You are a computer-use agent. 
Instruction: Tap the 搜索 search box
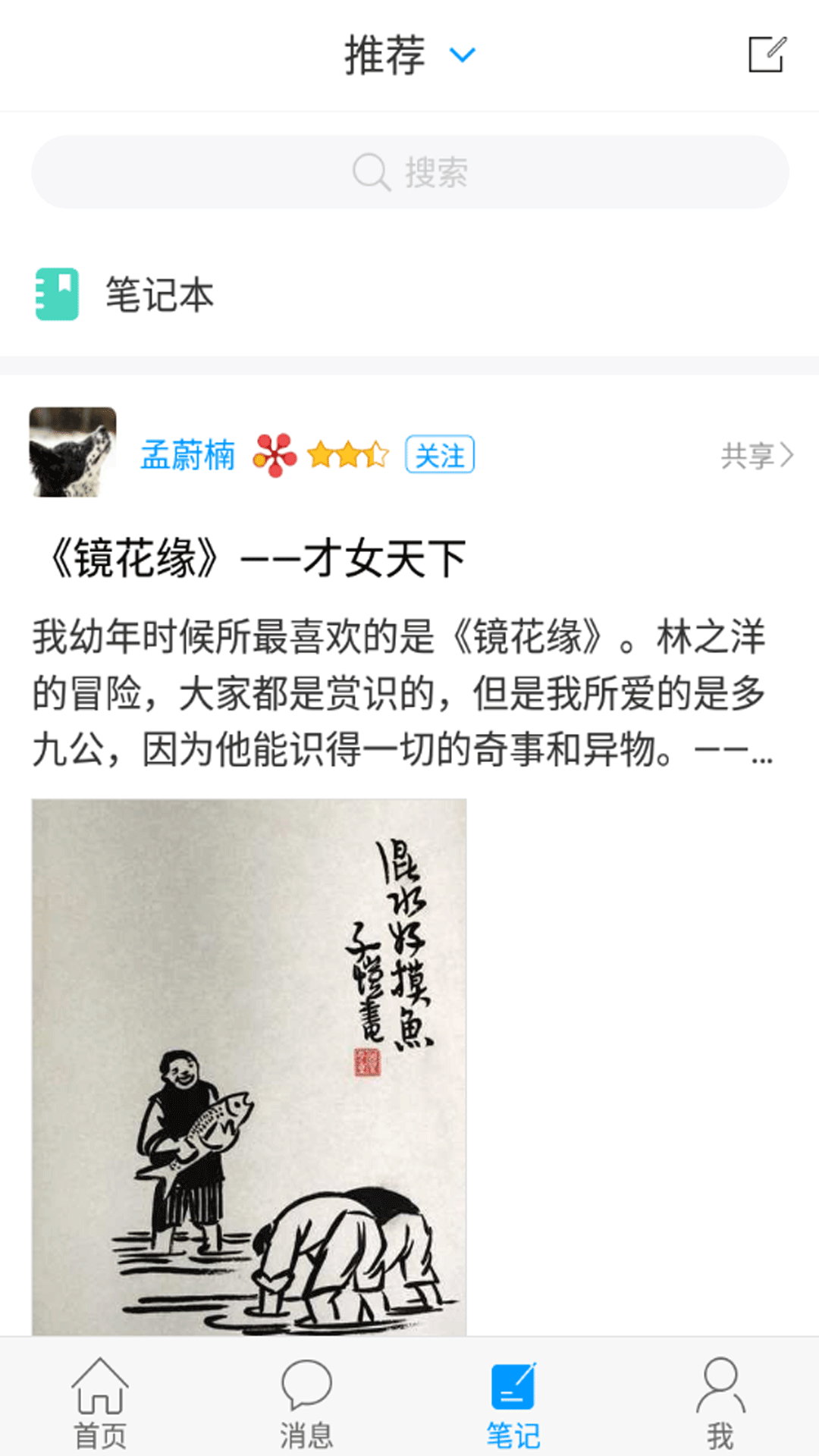coord(409,172)
